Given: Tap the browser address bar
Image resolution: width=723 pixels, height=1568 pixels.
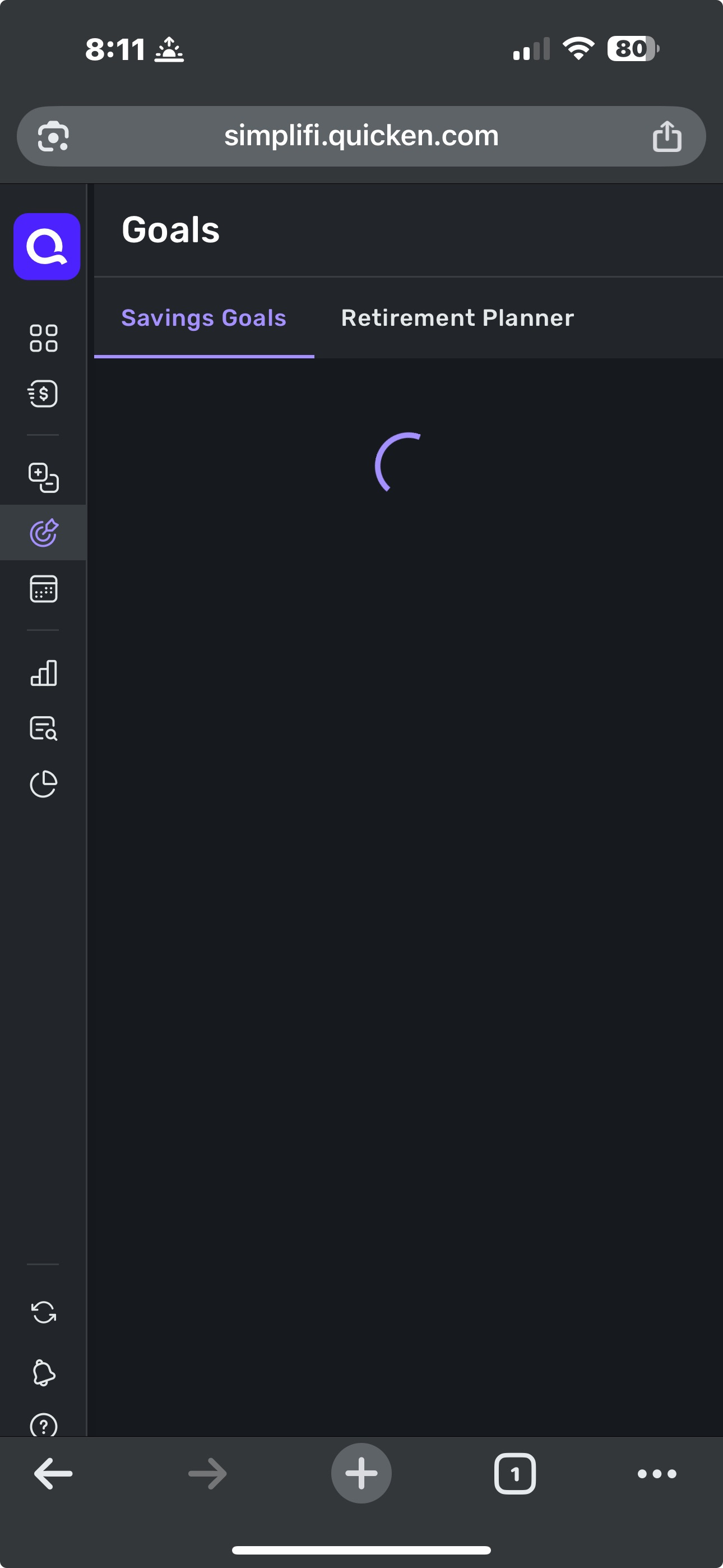Looking at the screenshot, I should [361, 136].
